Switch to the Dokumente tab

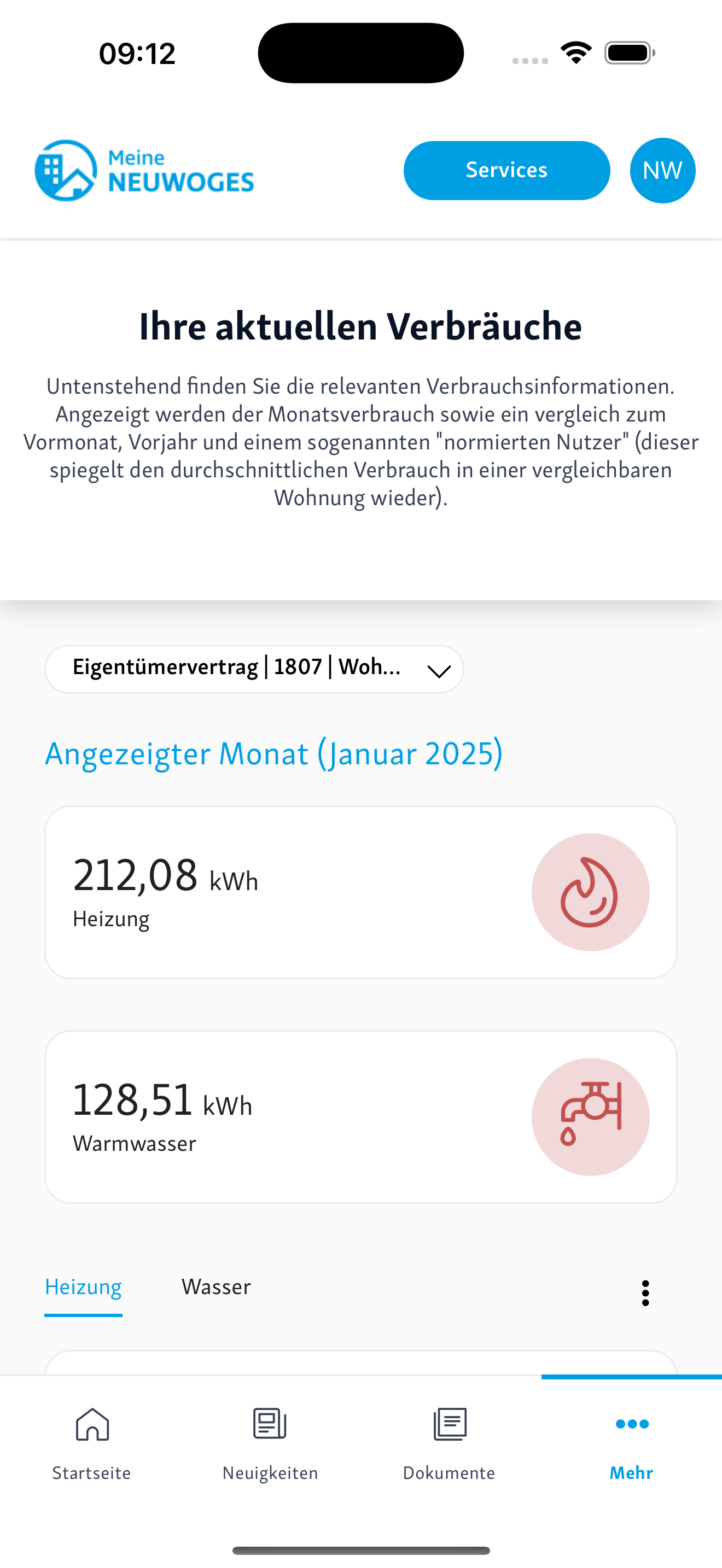coord(449,1444)
